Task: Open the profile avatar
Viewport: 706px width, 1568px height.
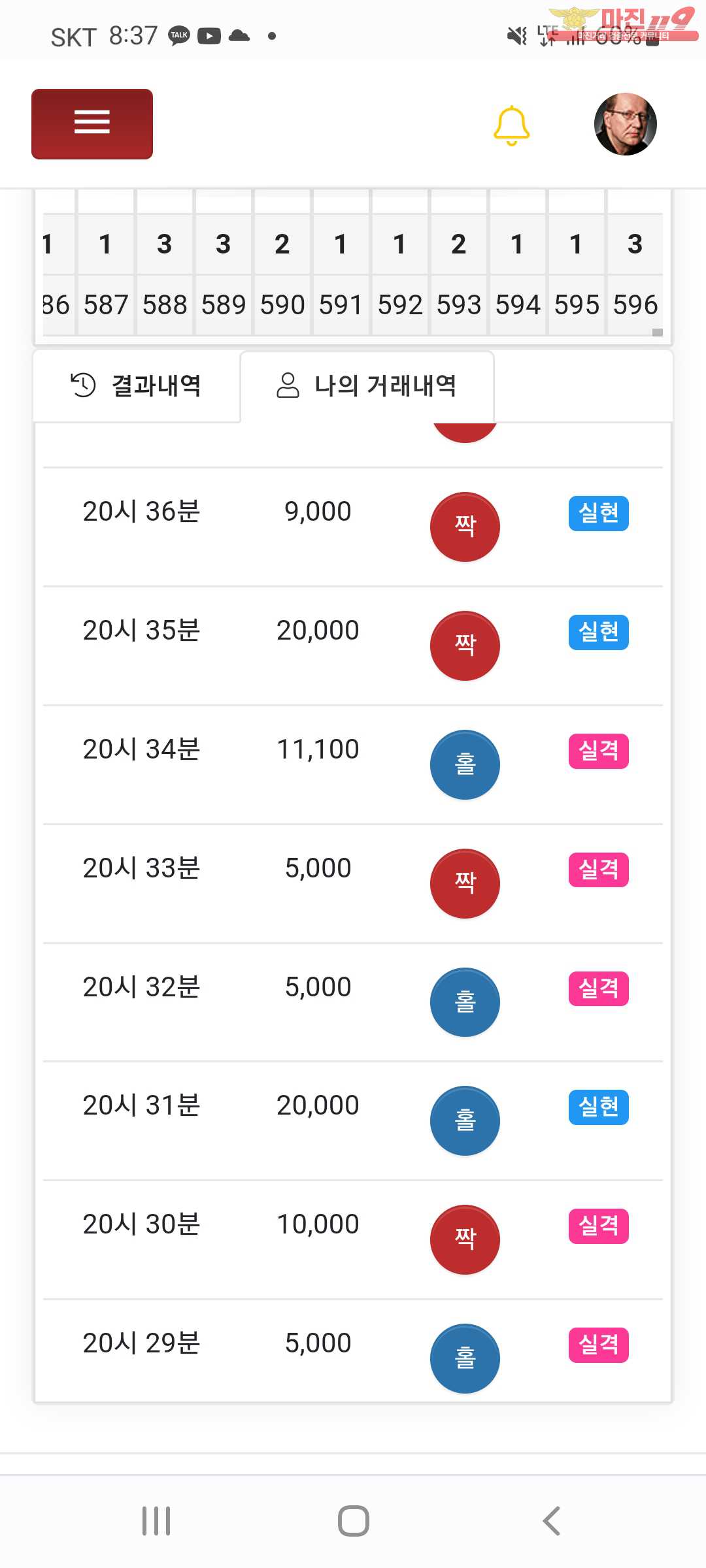Action: point(625,124)
